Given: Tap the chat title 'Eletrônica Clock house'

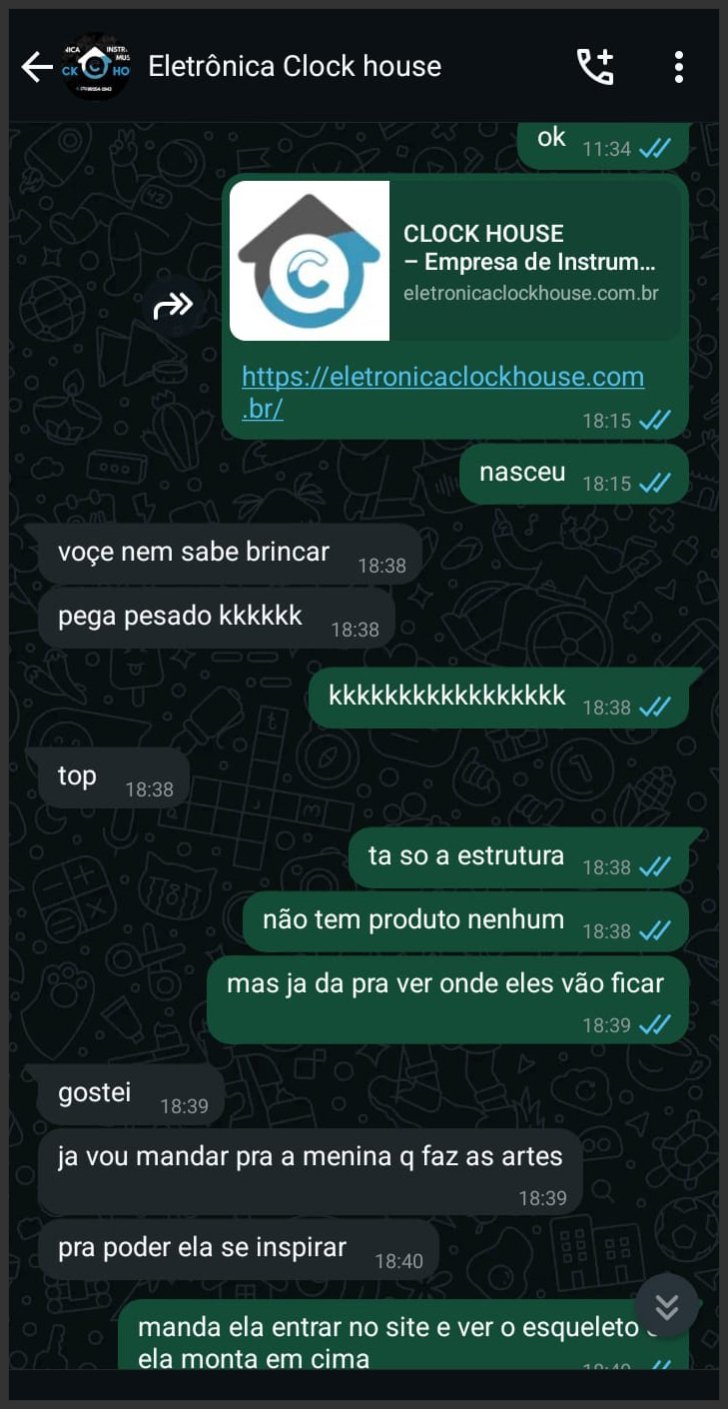Looking at the screenshot, I should (294, 65).
